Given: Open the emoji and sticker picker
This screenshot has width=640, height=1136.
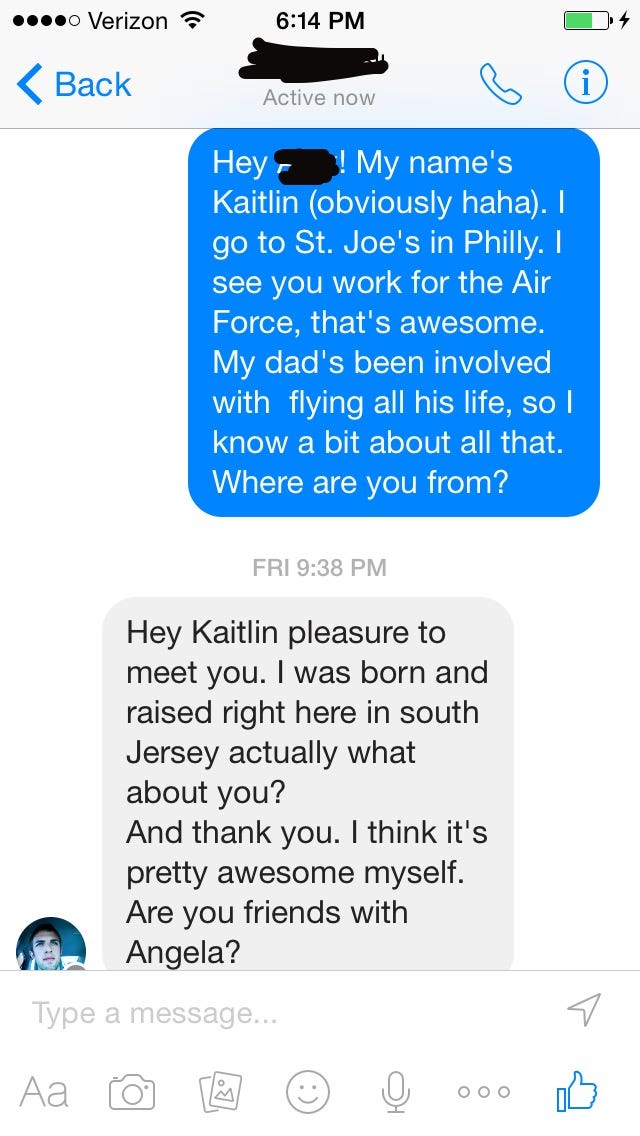Looking at the screenshot, I should (307, 1091).
